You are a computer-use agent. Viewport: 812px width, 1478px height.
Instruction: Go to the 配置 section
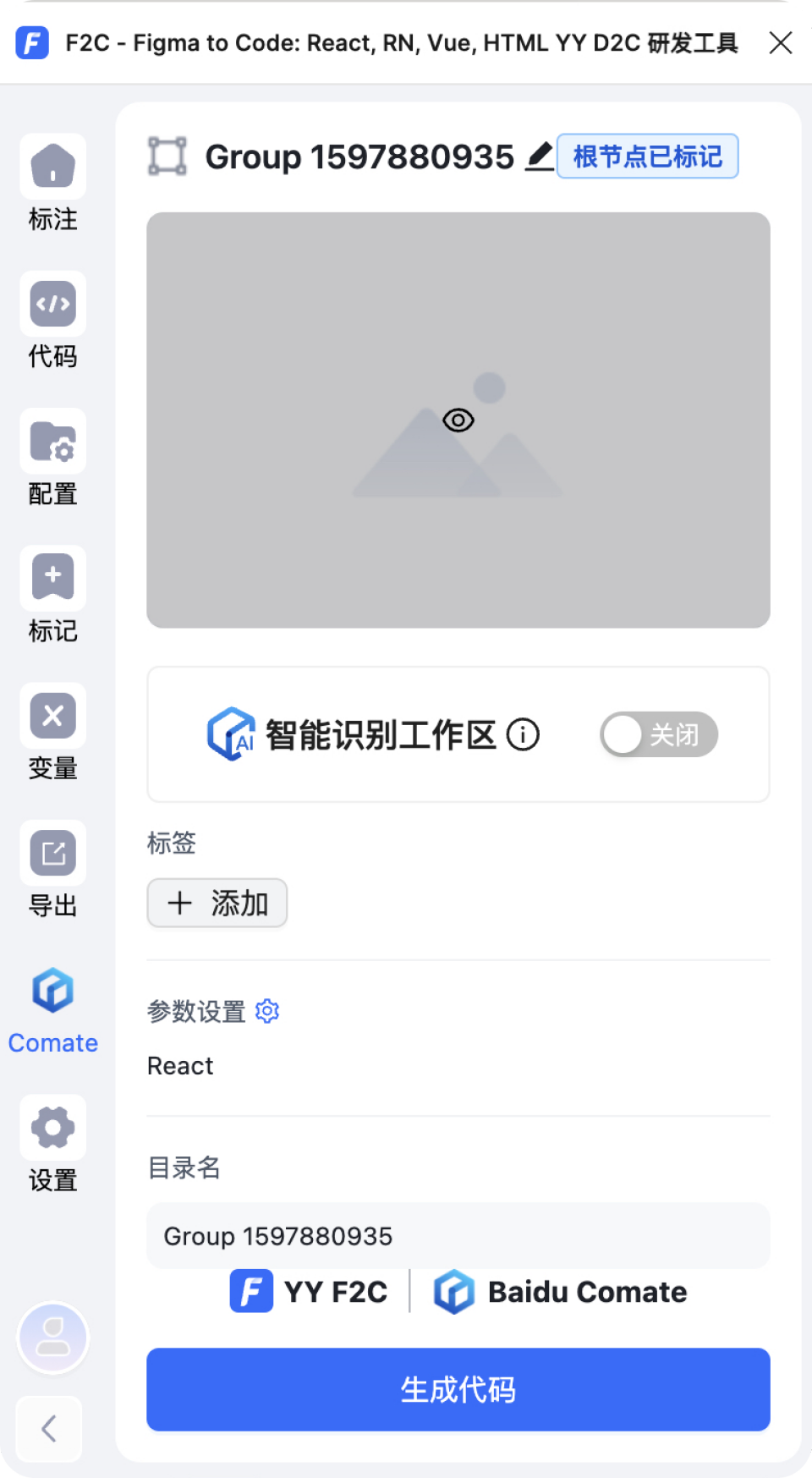tap(53, 457)
